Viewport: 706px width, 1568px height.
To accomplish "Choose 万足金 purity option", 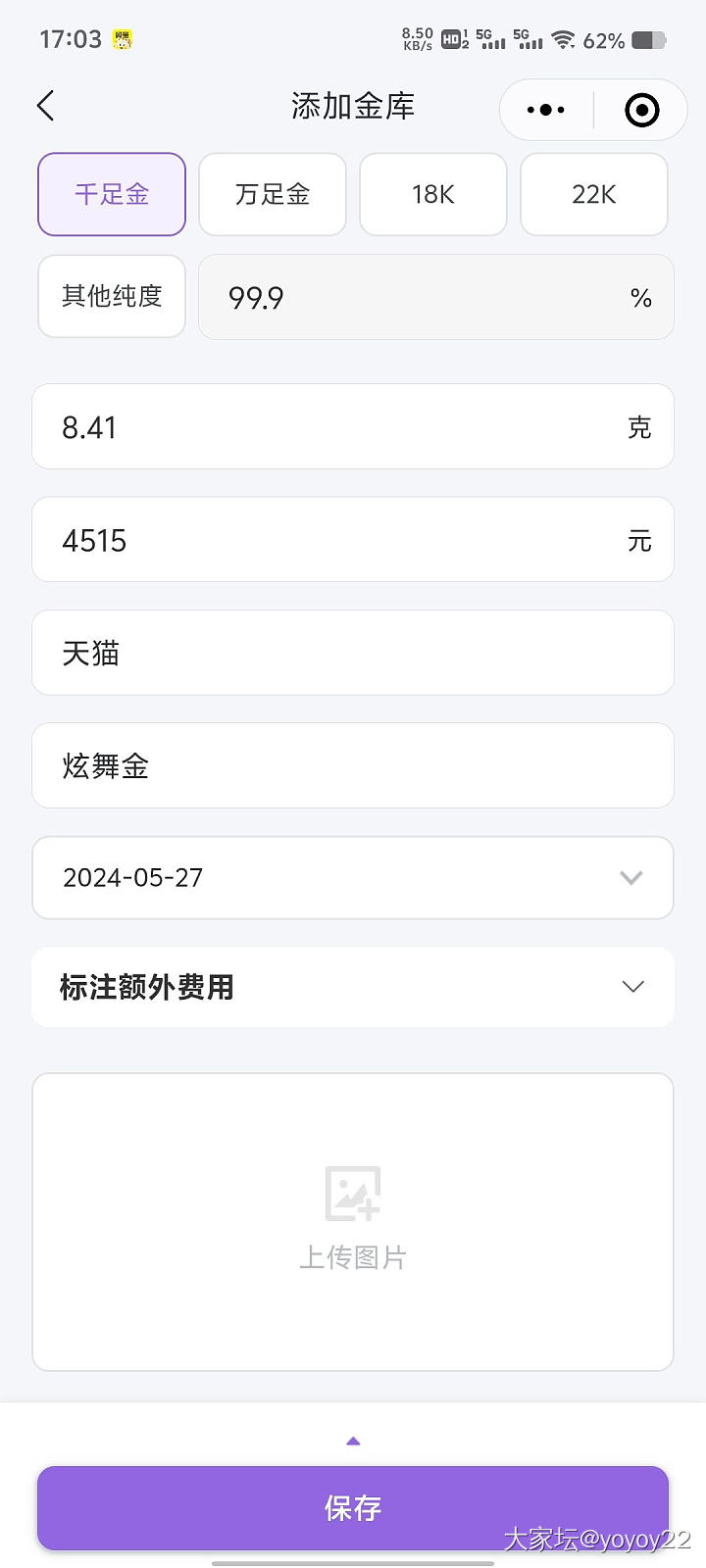I will click(273, 194).
